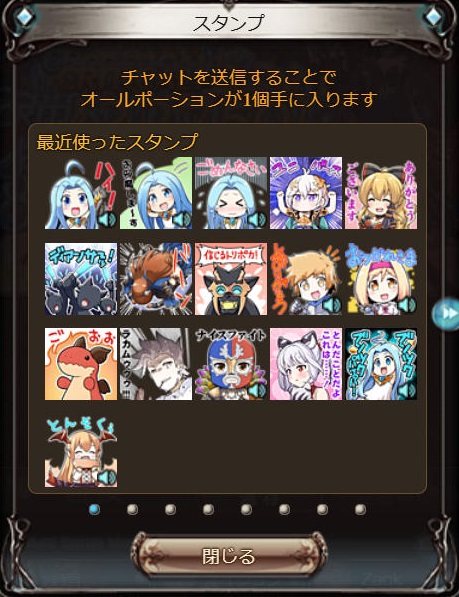Choose the バーン stamp
The width and height of the screenshot is (459, 597).
point(156,279)
